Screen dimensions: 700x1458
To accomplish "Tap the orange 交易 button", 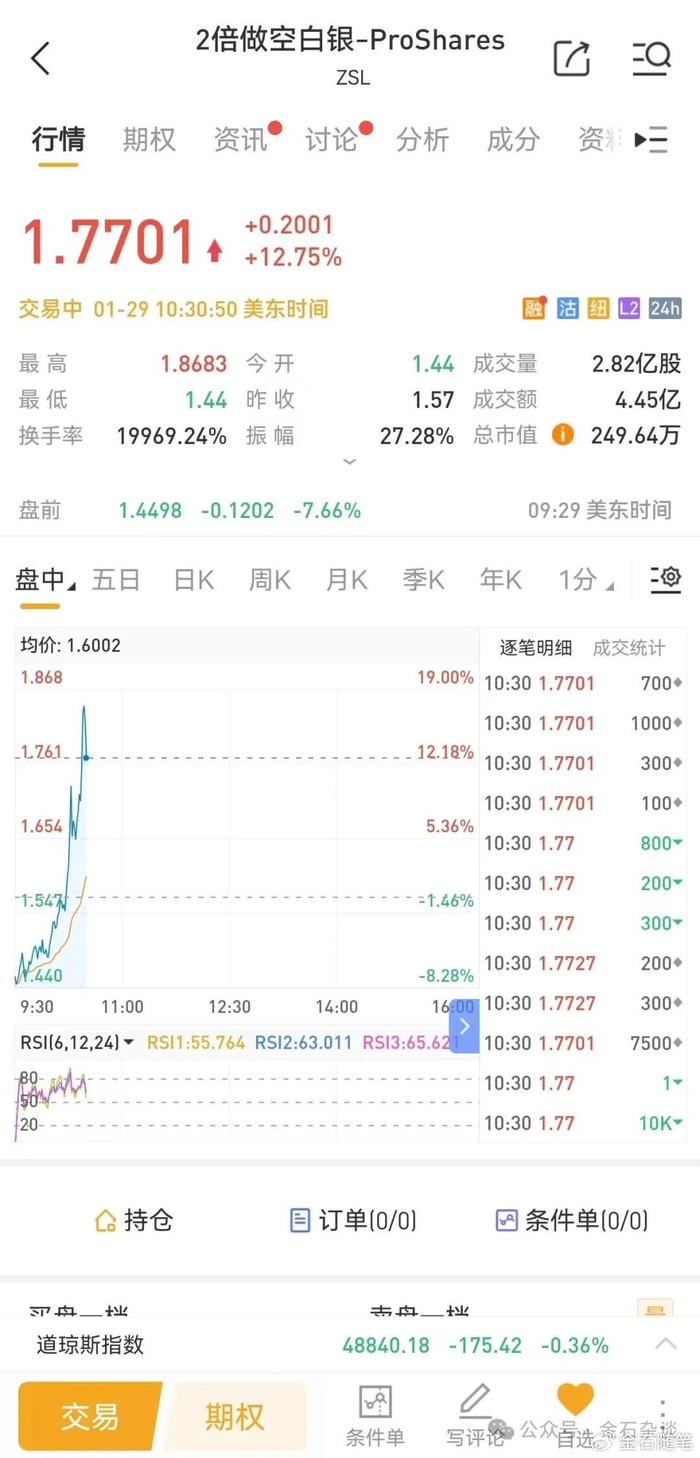I will click(89, 1416).
